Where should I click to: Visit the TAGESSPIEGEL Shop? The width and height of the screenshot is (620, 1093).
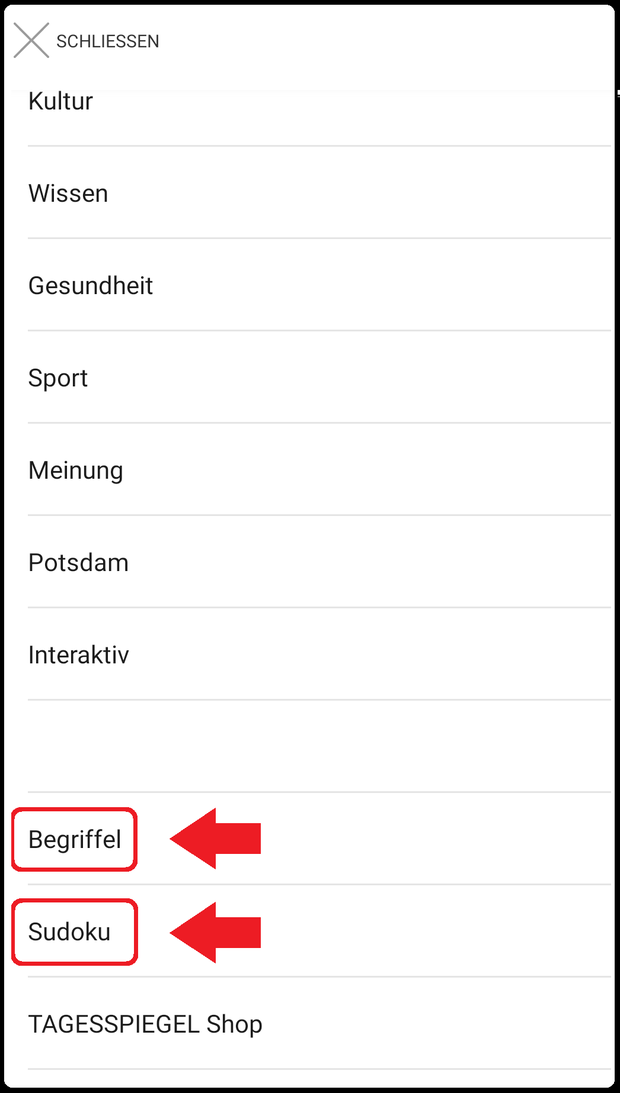[x=319, y=1024]
